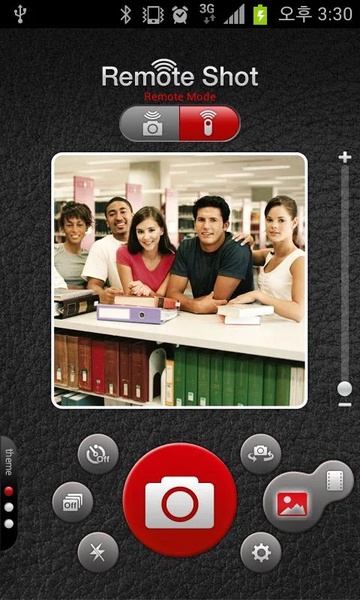
Task: Toggle the flash icon
Action: click(x=98, y=553)
